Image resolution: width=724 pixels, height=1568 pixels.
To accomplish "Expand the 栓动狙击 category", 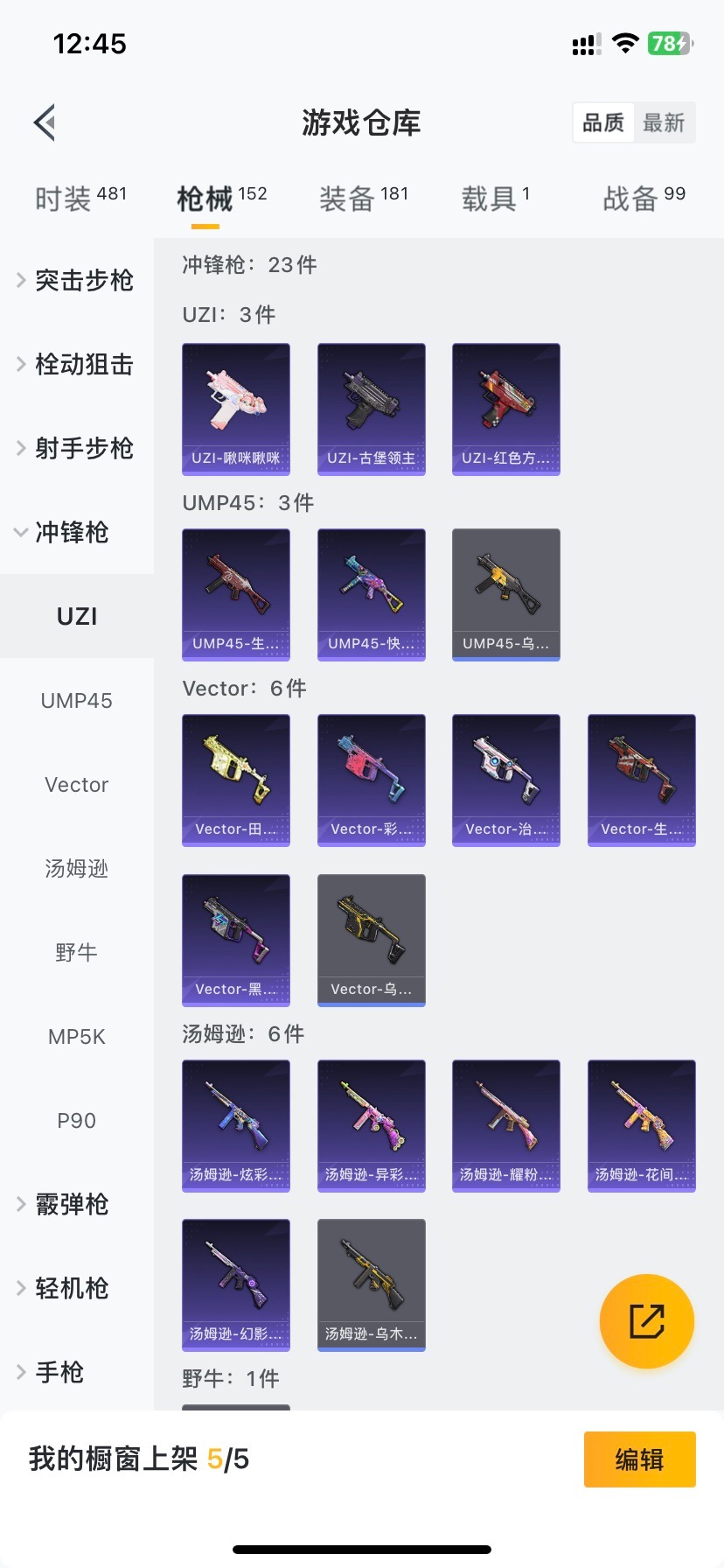I will [76, 364].
